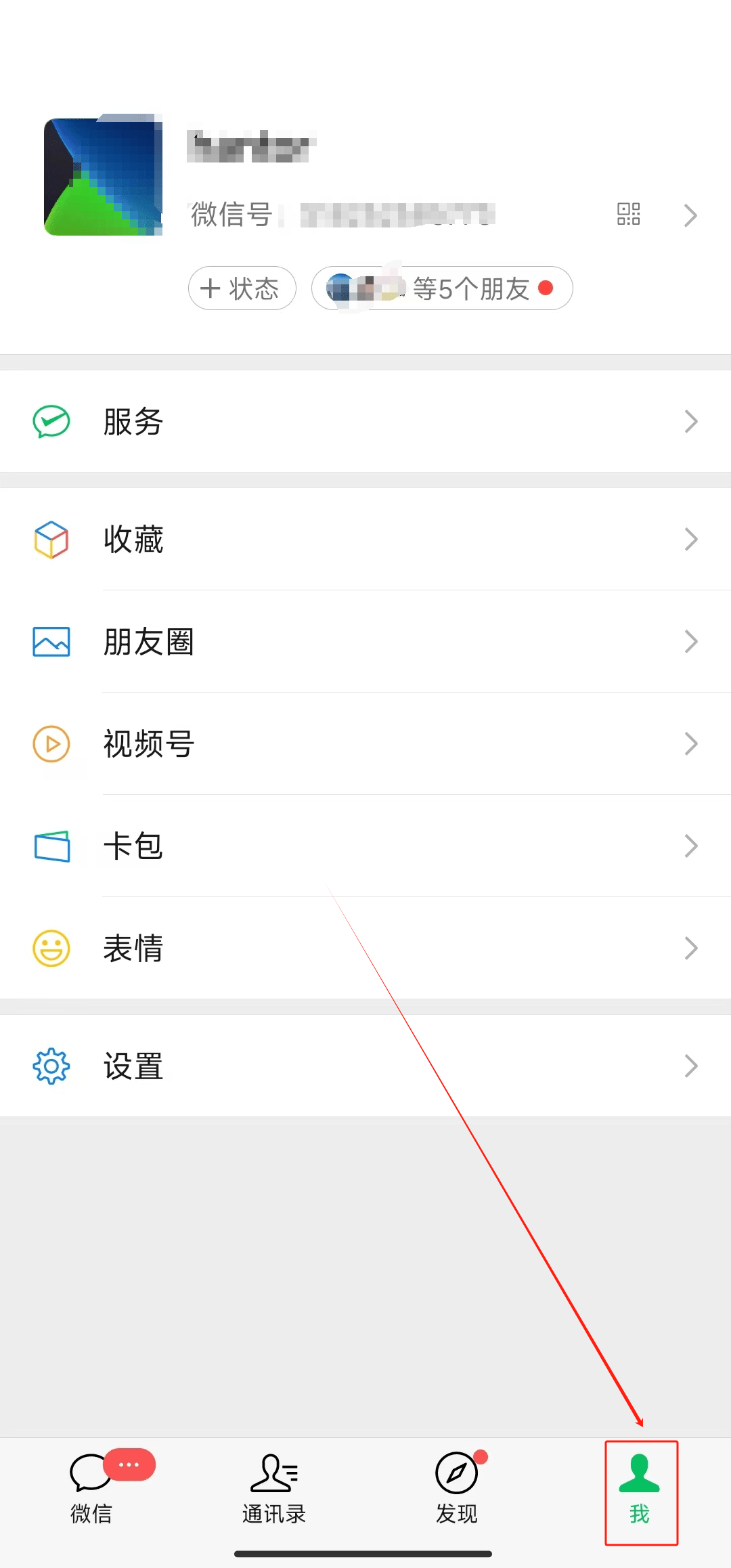Image resolution: width=731 pixels, height=1568 pixels.
Task: Expand the Moments row arrow
Action: [x=691, y=642]
